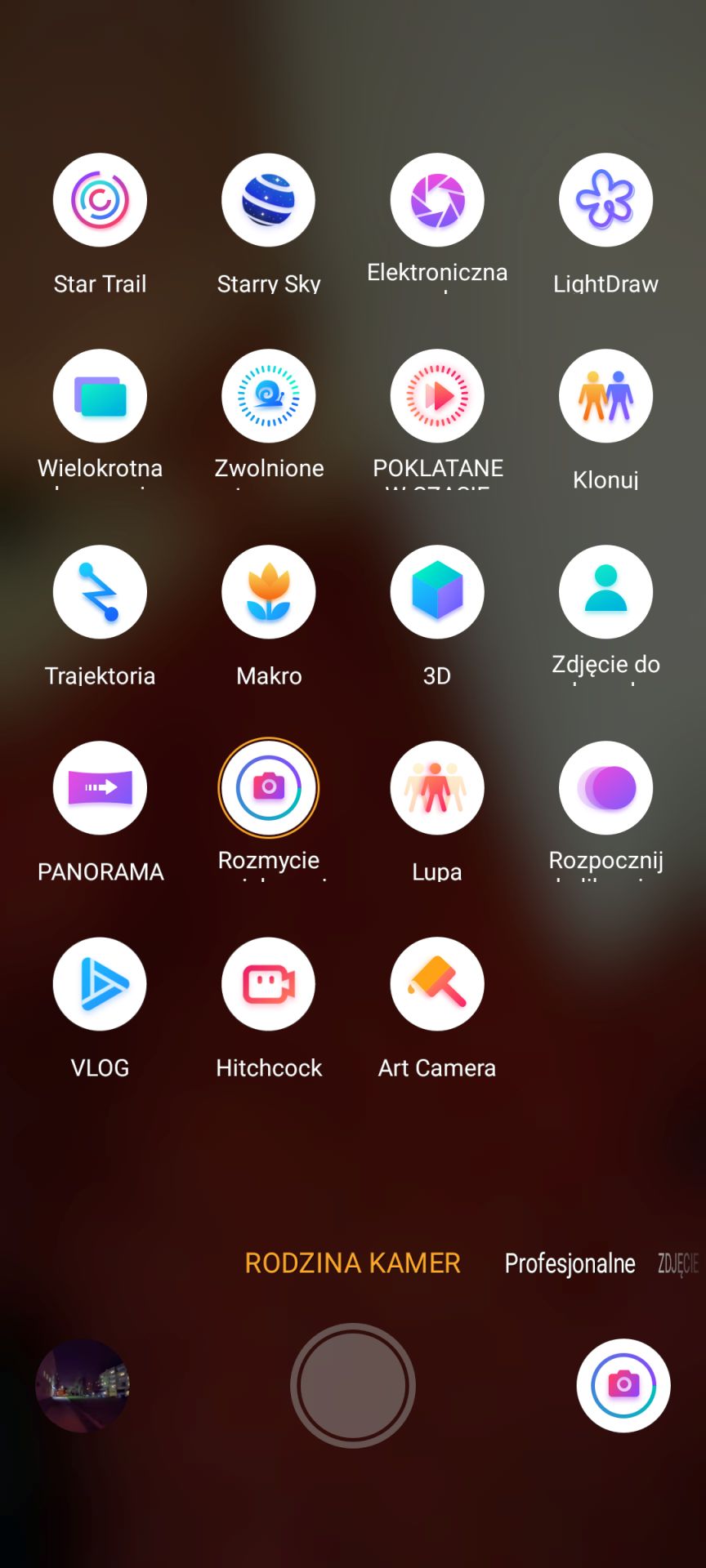Screen dimensions: 706x1568
Task: Open the last photo gallery thumbnail
Action: [x=83, y=1385]
